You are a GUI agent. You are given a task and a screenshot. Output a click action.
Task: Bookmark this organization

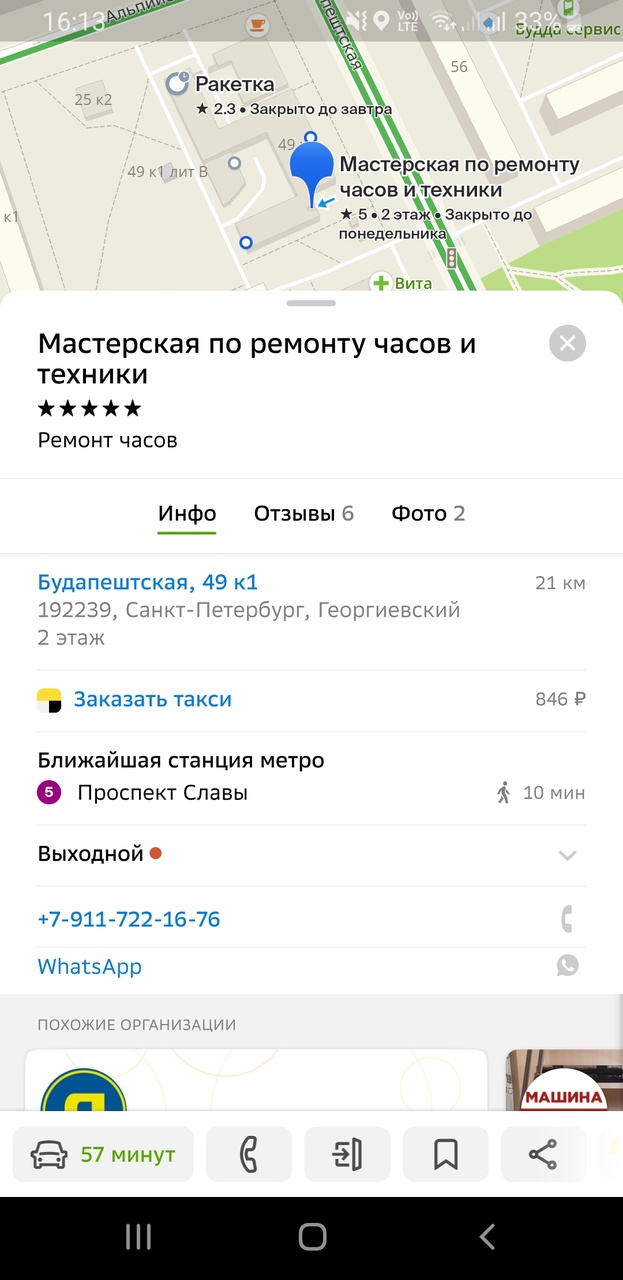pyautogui.click(x=445, y=1155)
